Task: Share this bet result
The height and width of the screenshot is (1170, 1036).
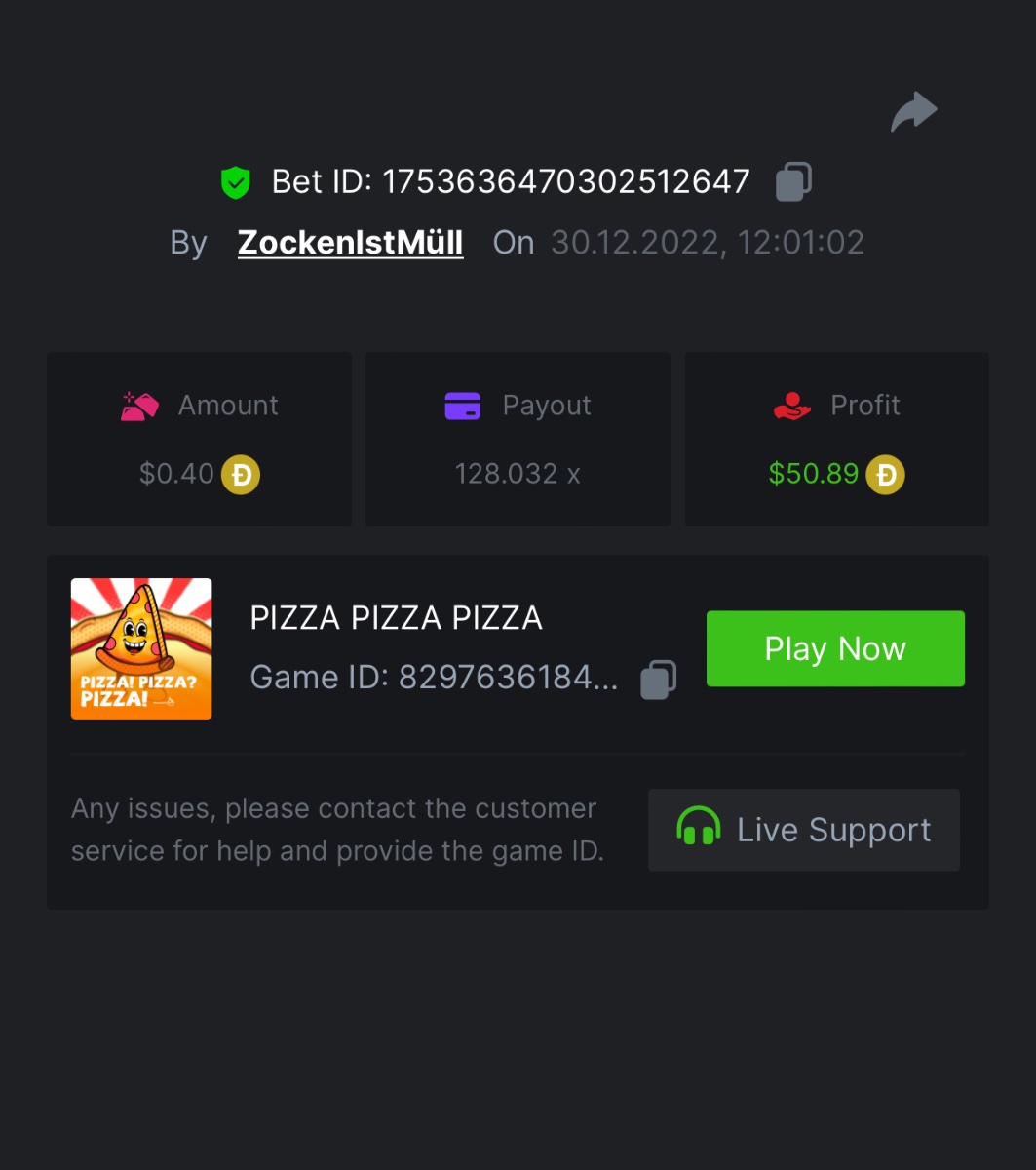Action: 913,112
